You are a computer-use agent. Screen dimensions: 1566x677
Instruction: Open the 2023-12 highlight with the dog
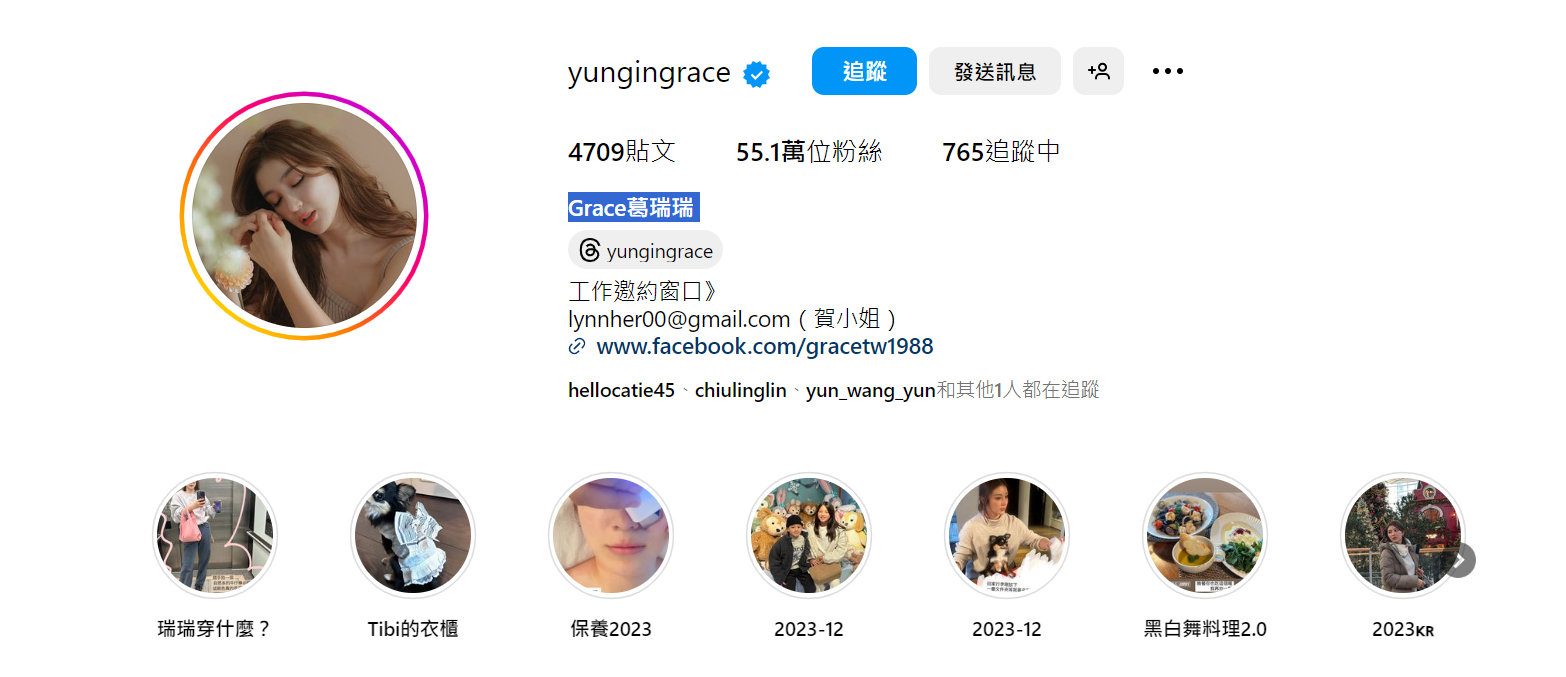(1007, 535)
